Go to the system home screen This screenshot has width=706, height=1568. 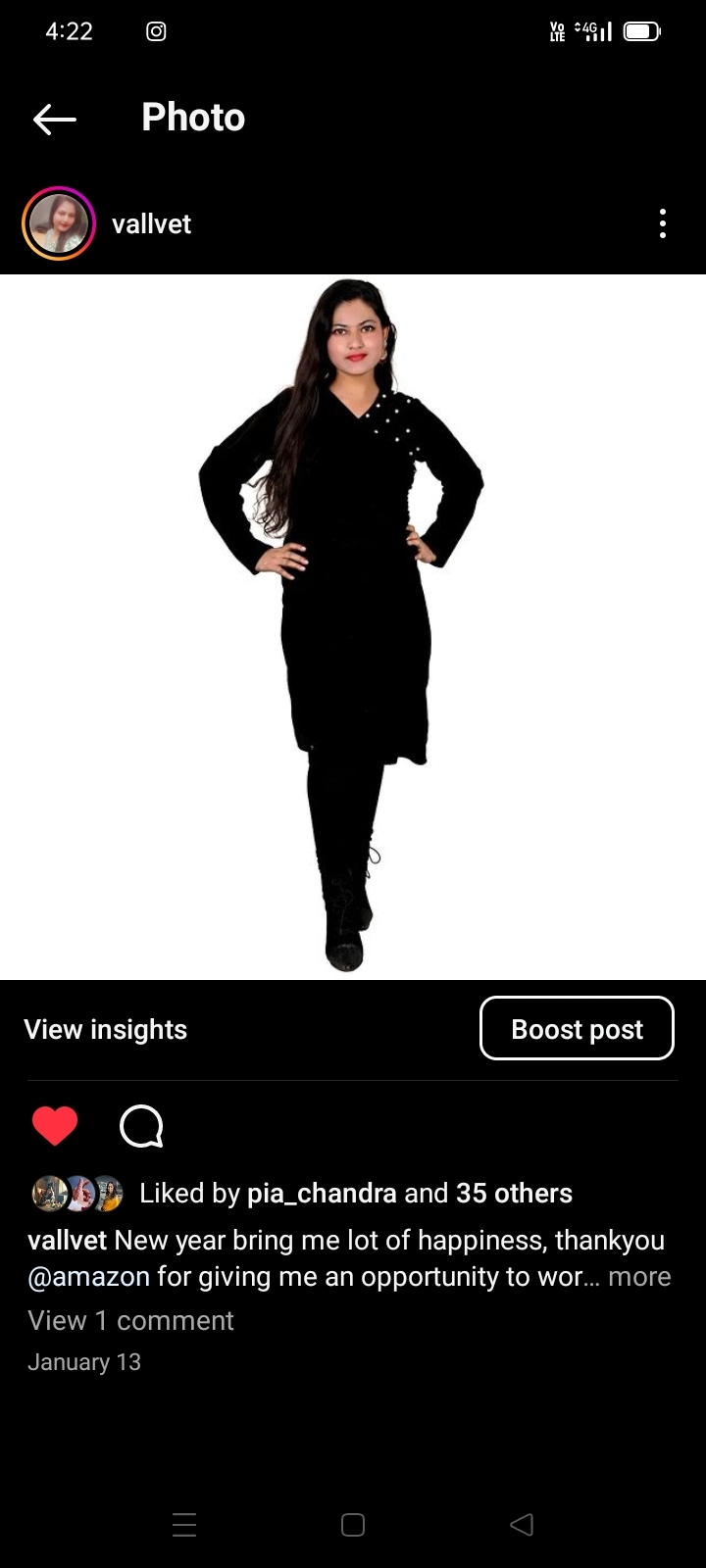pyautogui.click(x=353, y=1524)
